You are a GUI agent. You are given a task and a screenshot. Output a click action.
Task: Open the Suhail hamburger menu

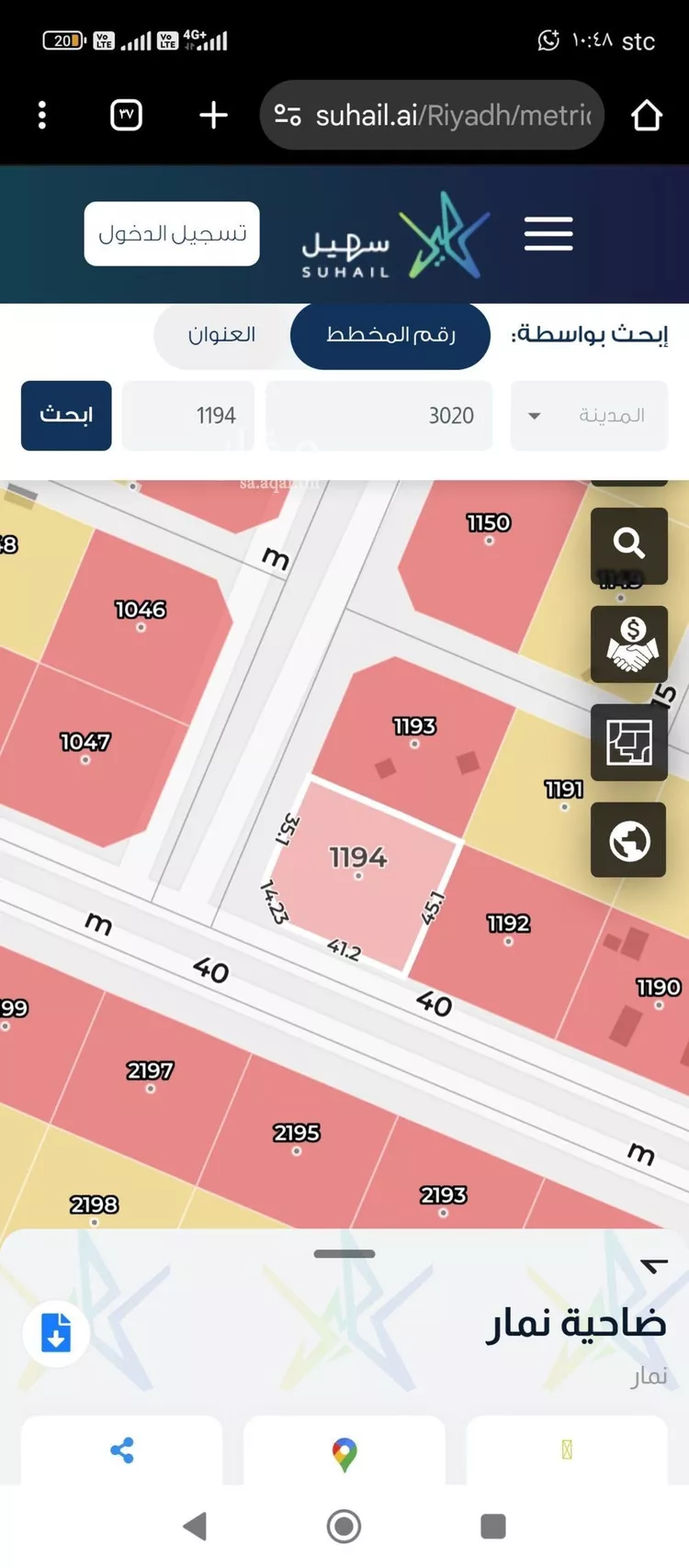coord(548,234)
